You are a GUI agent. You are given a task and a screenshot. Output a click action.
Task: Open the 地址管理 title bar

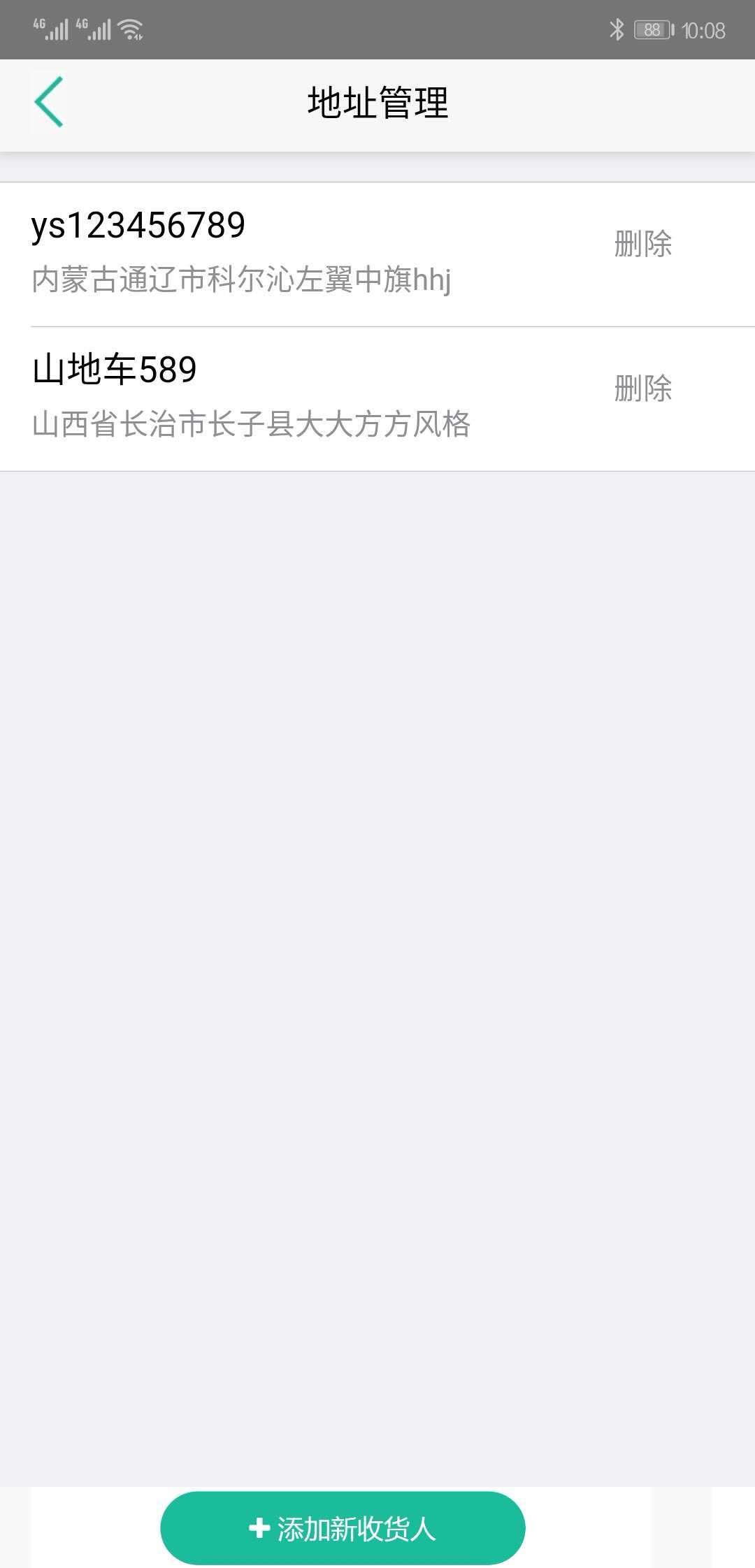pyautogui.click(x=377, y=101)
